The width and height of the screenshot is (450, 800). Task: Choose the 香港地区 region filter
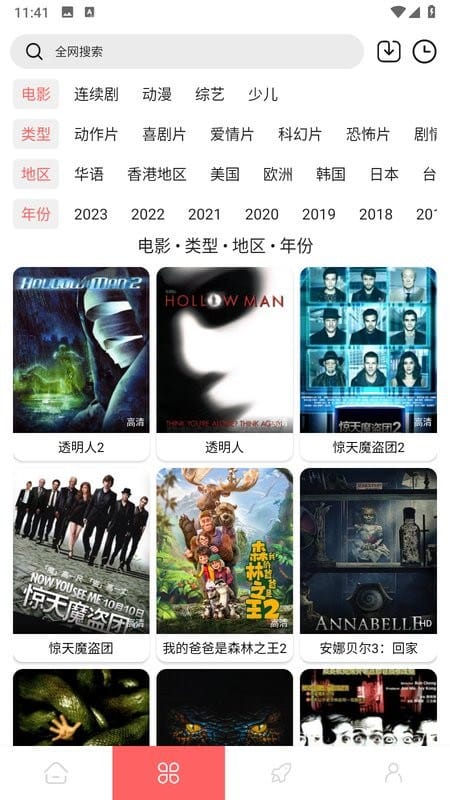click(157, 174)
